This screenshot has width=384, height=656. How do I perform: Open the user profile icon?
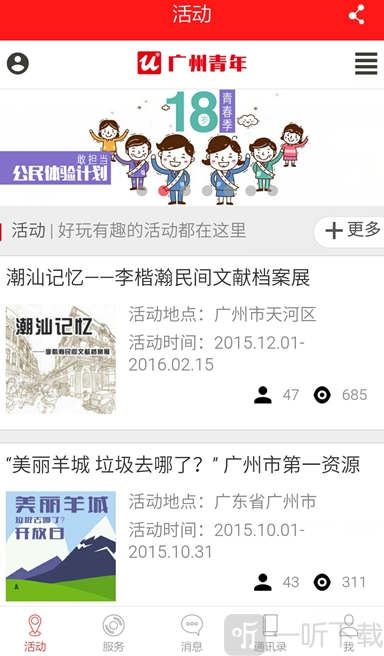[x=18, y=64]
